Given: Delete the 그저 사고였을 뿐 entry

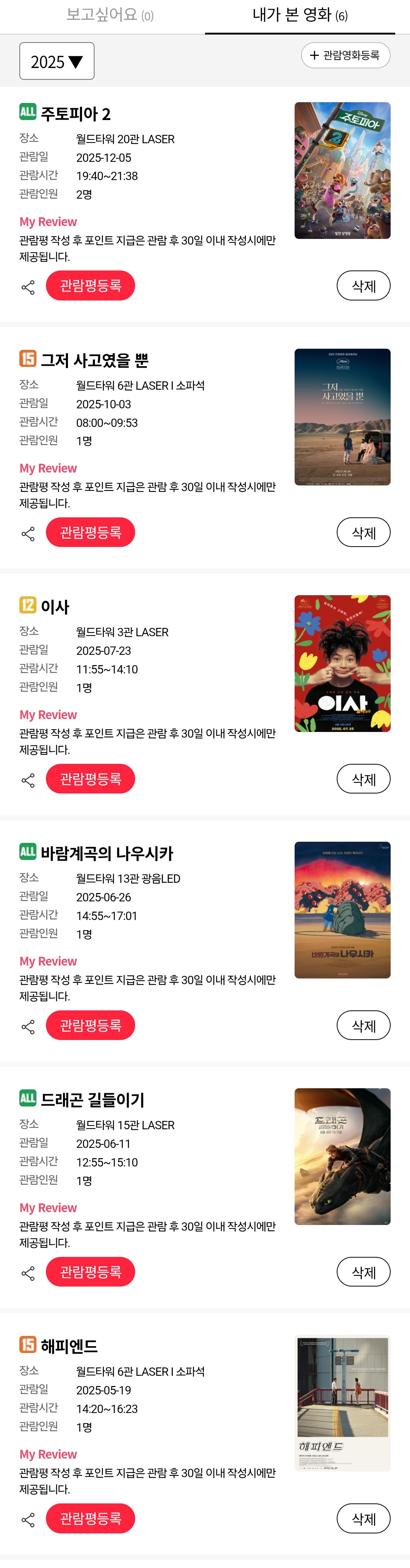Looking at the screenshot, I should [x=363, y=533].
